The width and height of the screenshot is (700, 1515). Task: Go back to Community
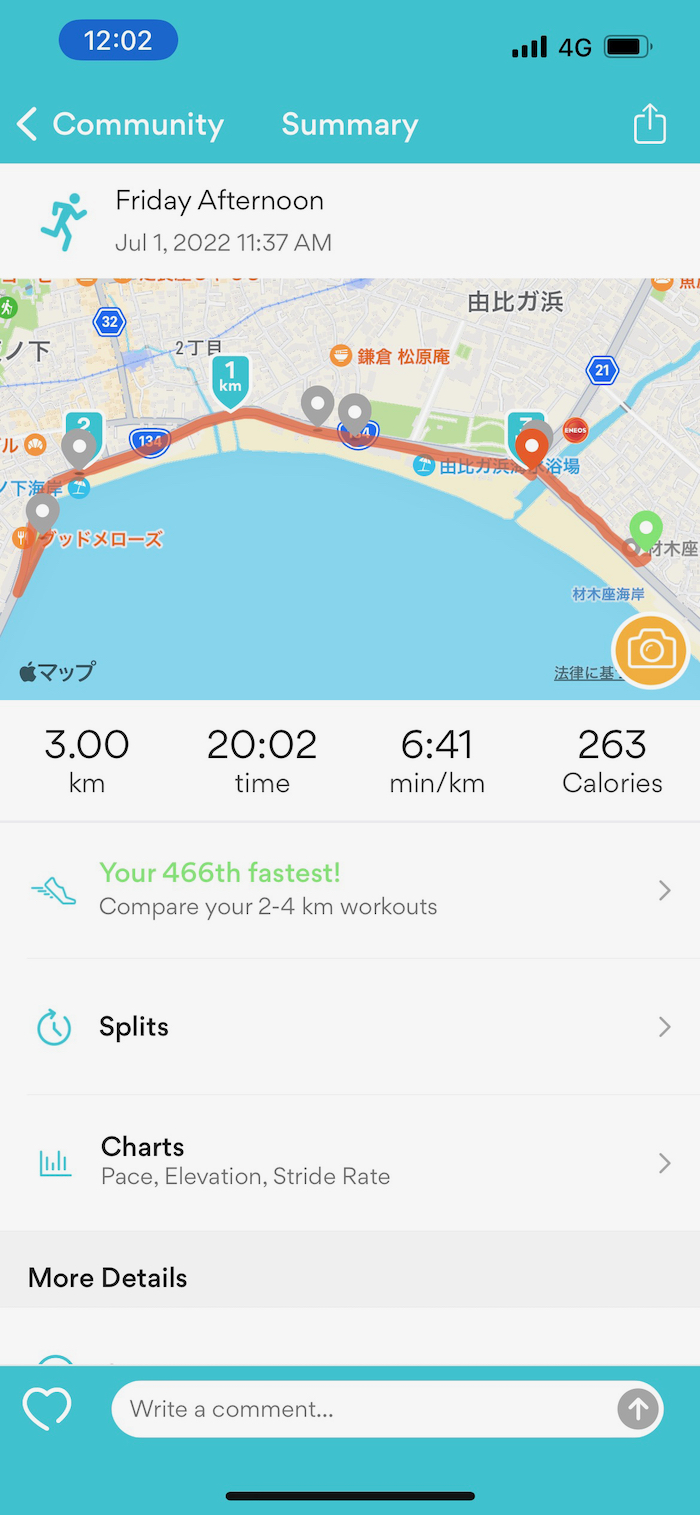click(x=120, y=125)
